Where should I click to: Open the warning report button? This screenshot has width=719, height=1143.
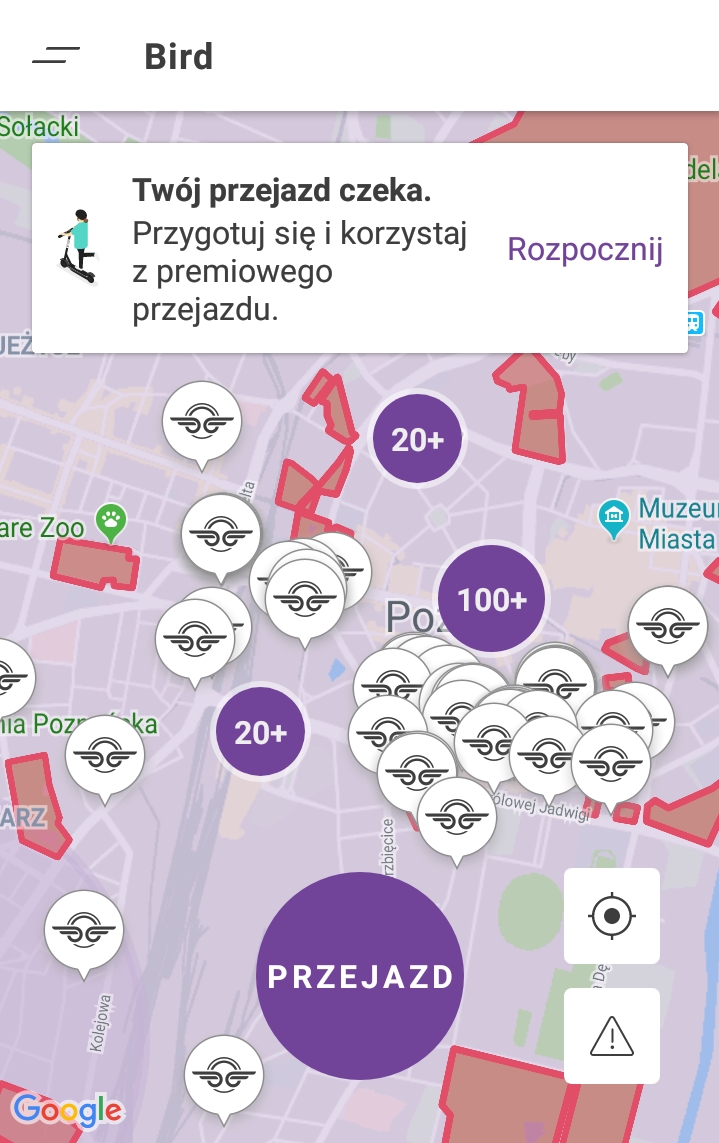pyautogui.click(x=612, y=1036)
